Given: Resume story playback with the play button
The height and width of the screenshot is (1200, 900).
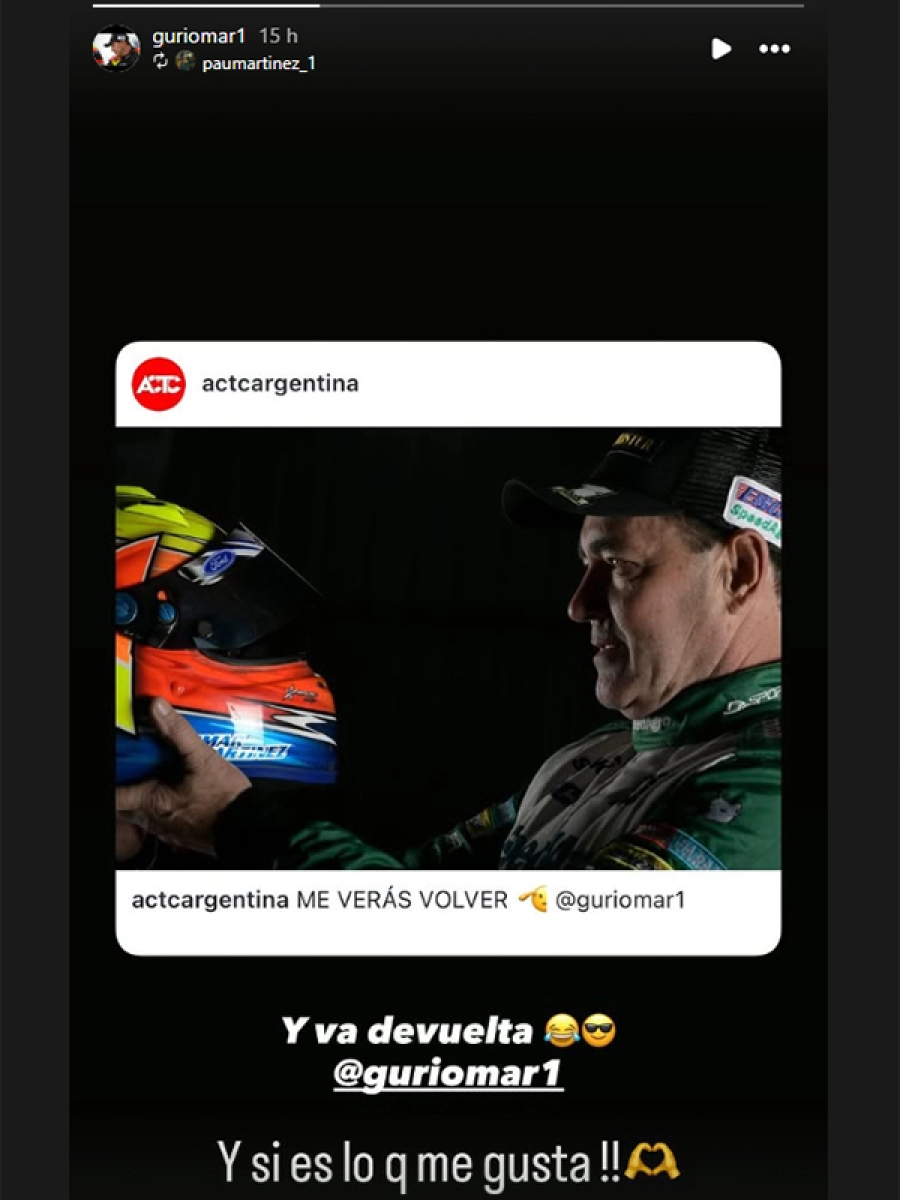Looking at the screenshot, I should point(721,49).
